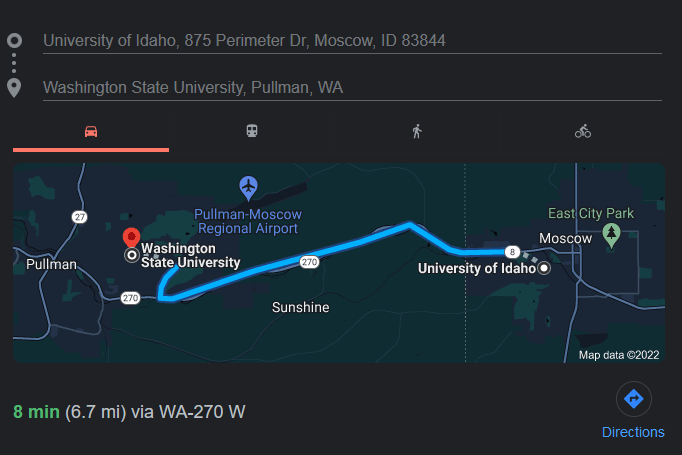Viewport: 682px width, 455px height.
Task: Open the route map preview
Action: coord(339,262)
